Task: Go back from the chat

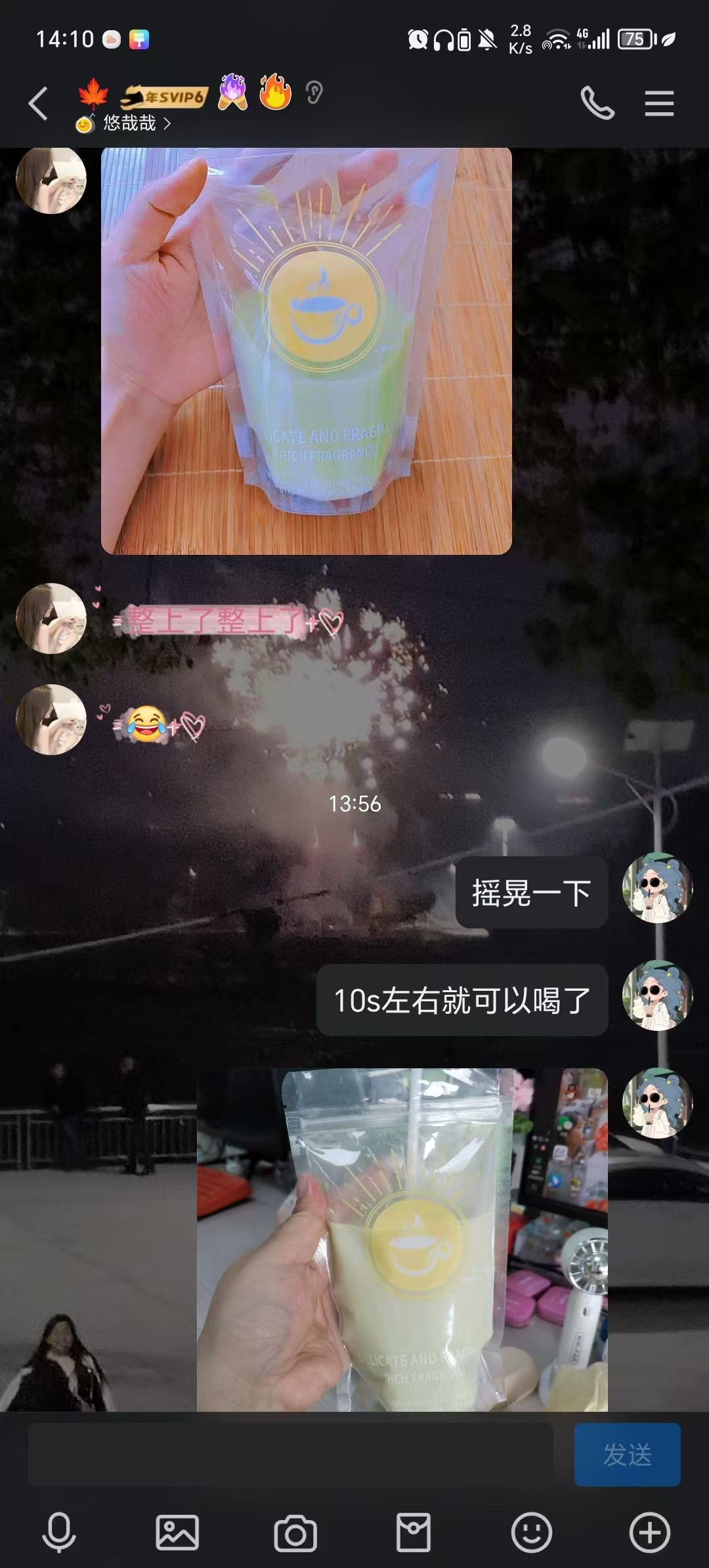Action: 38,104
